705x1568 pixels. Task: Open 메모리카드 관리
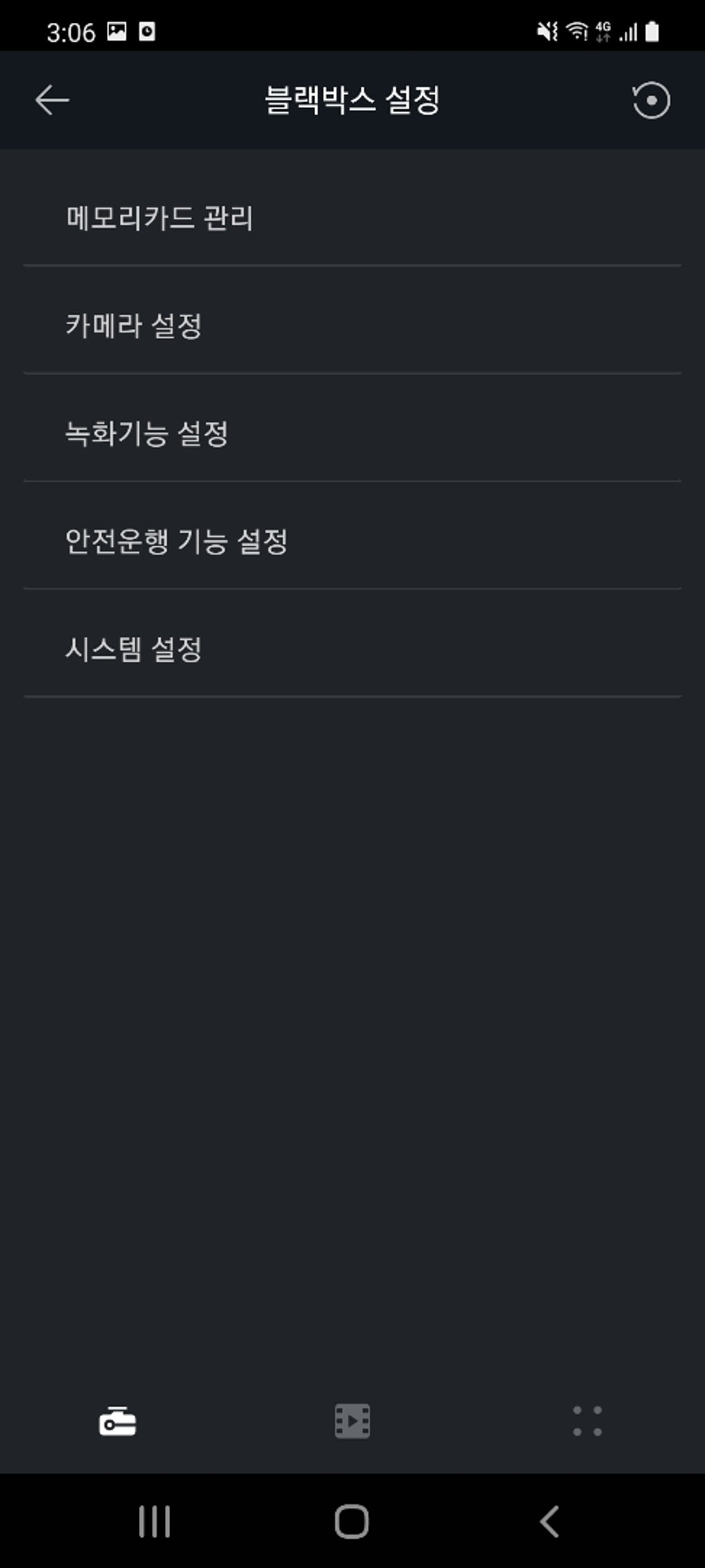(x=159, y=218)
